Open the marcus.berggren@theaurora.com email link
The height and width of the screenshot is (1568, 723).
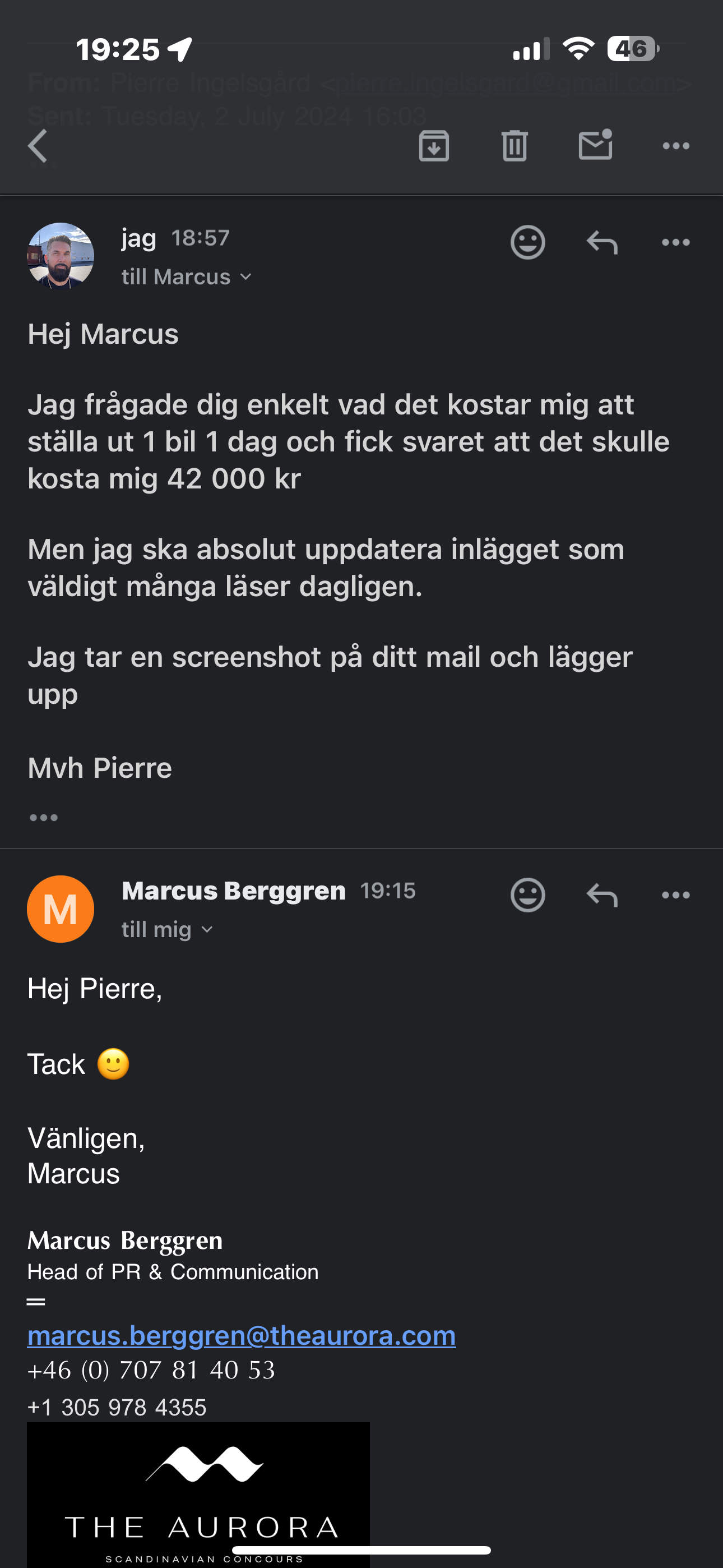(242, 1335)
